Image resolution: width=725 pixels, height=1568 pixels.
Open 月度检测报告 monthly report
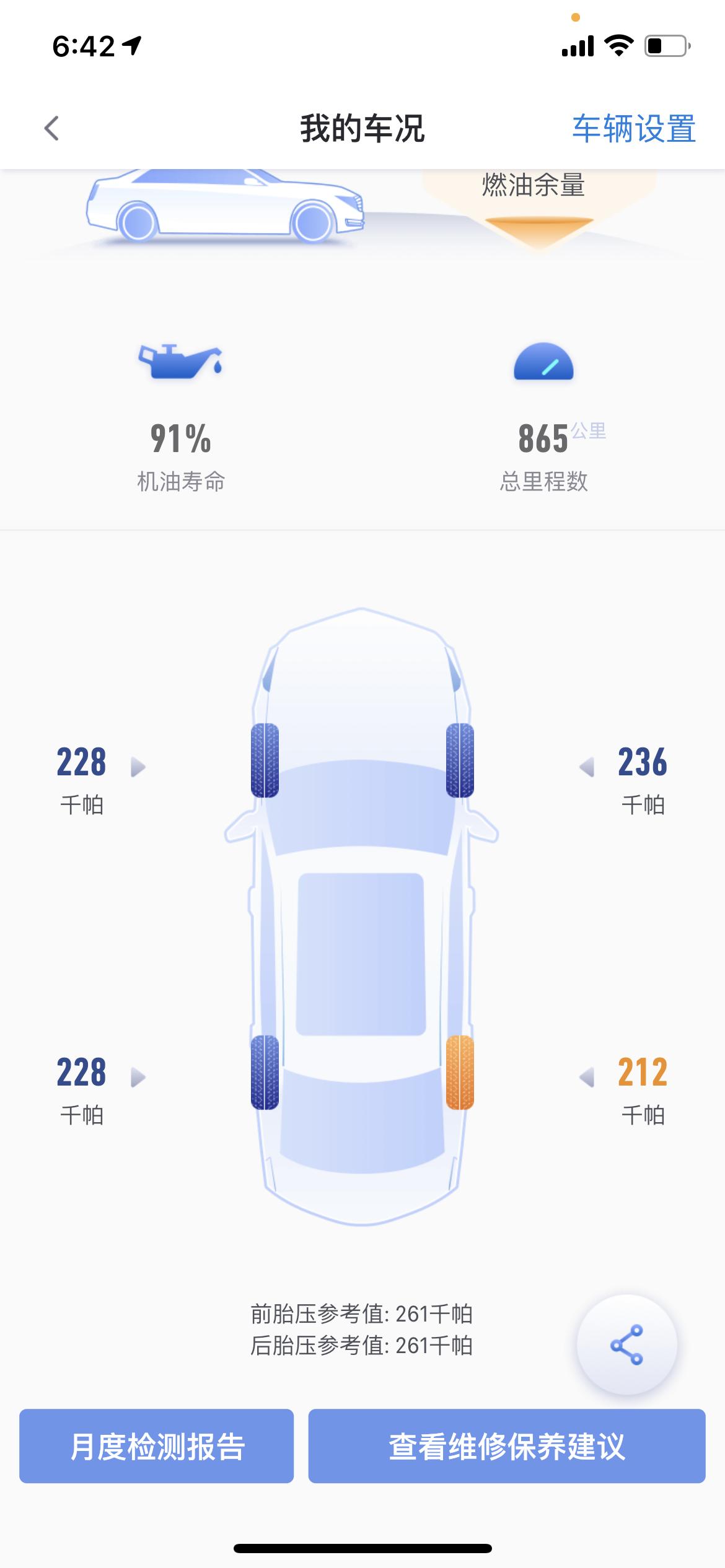(156, 1447)
